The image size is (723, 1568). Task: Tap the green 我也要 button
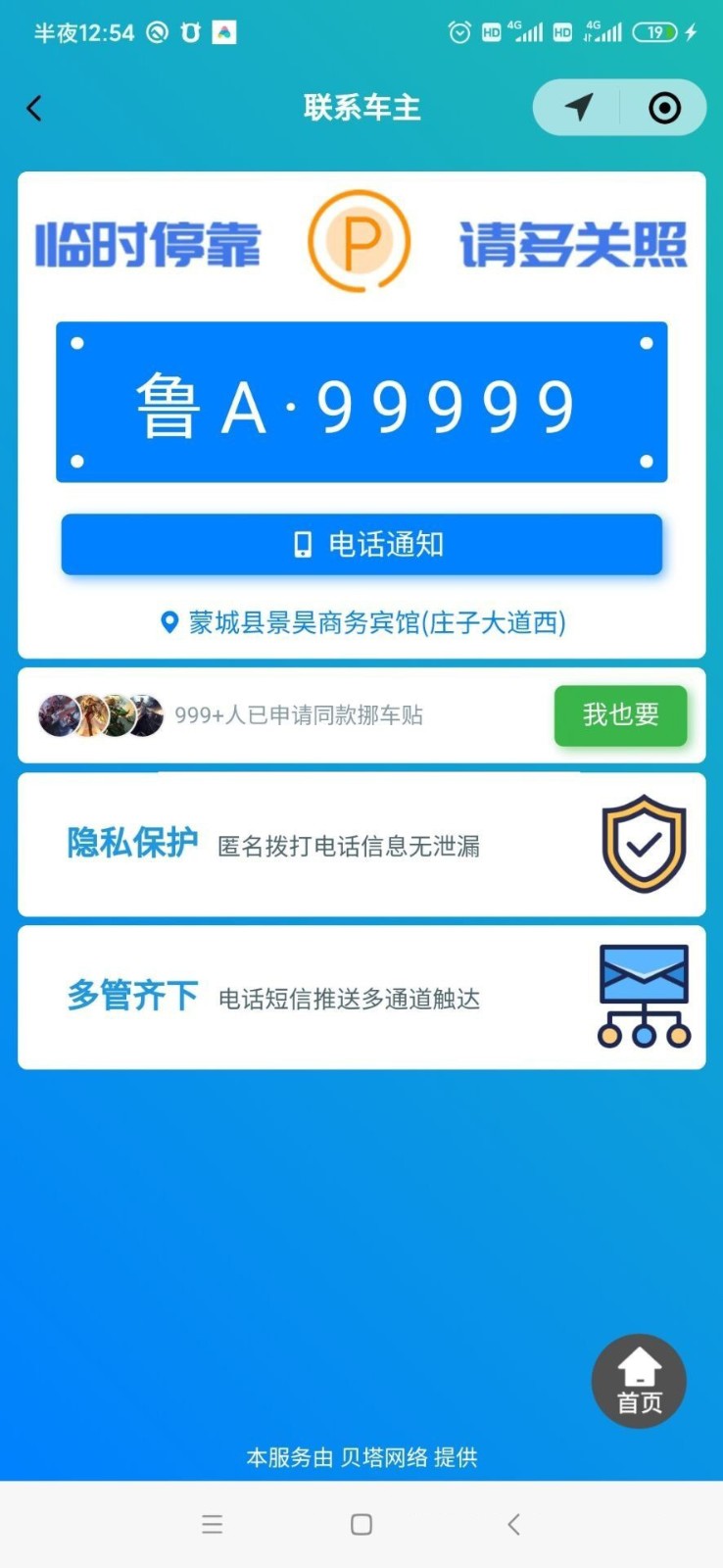(620, 714)
